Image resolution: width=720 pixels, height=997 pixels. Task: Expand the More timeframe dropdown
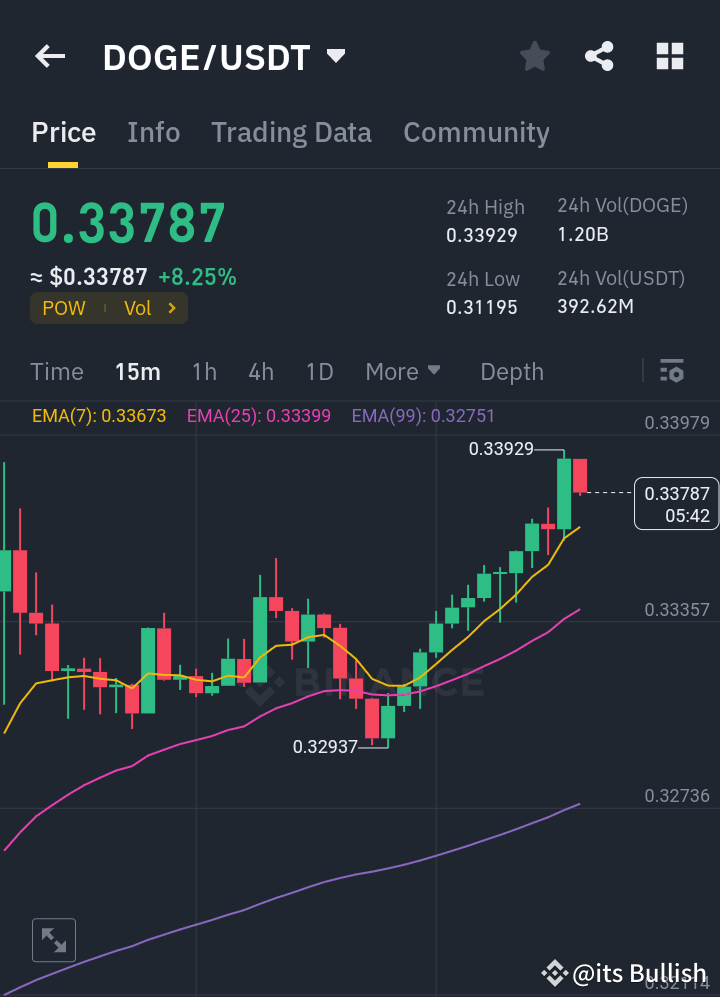tap(403, 371)
